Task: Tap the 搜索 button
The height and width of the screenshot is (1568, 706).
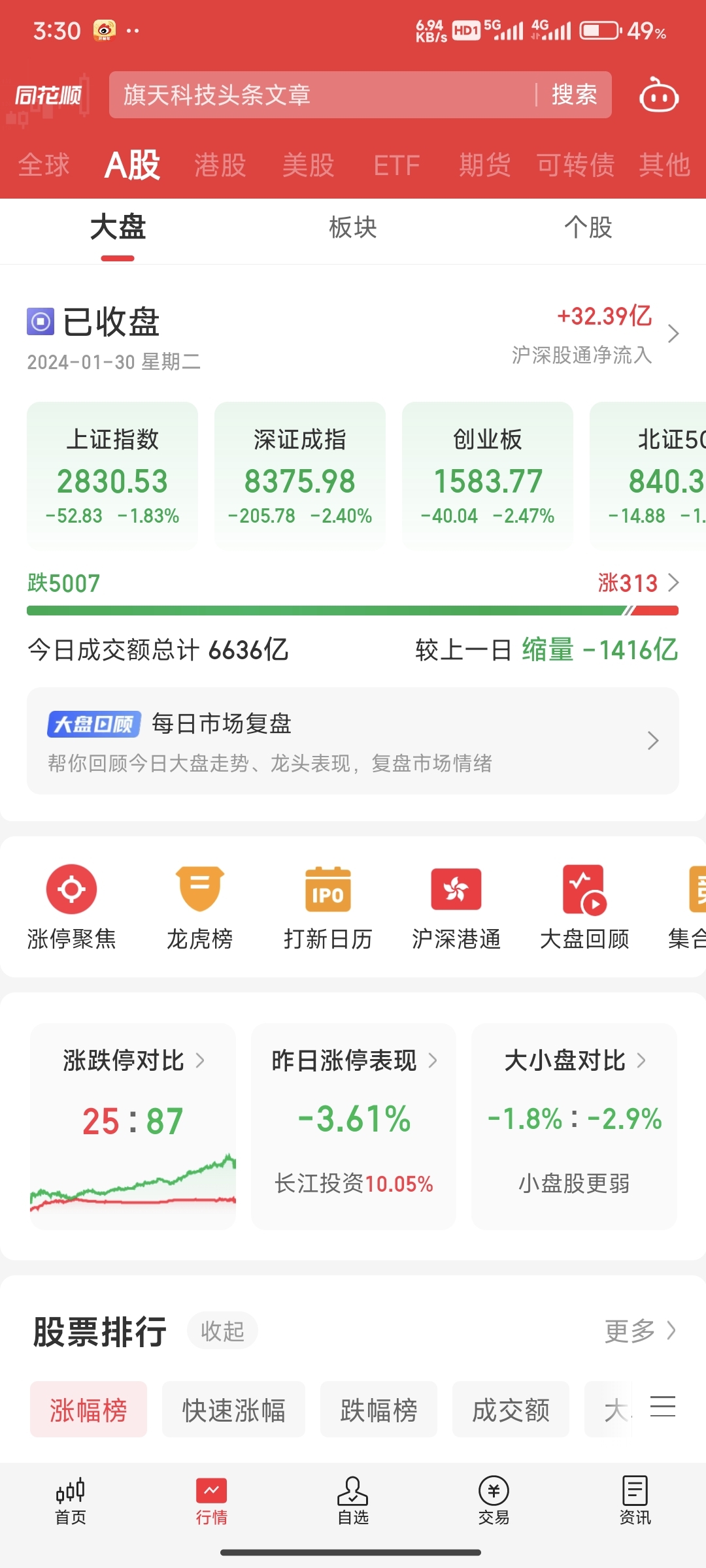Action: tap(574, 95)
